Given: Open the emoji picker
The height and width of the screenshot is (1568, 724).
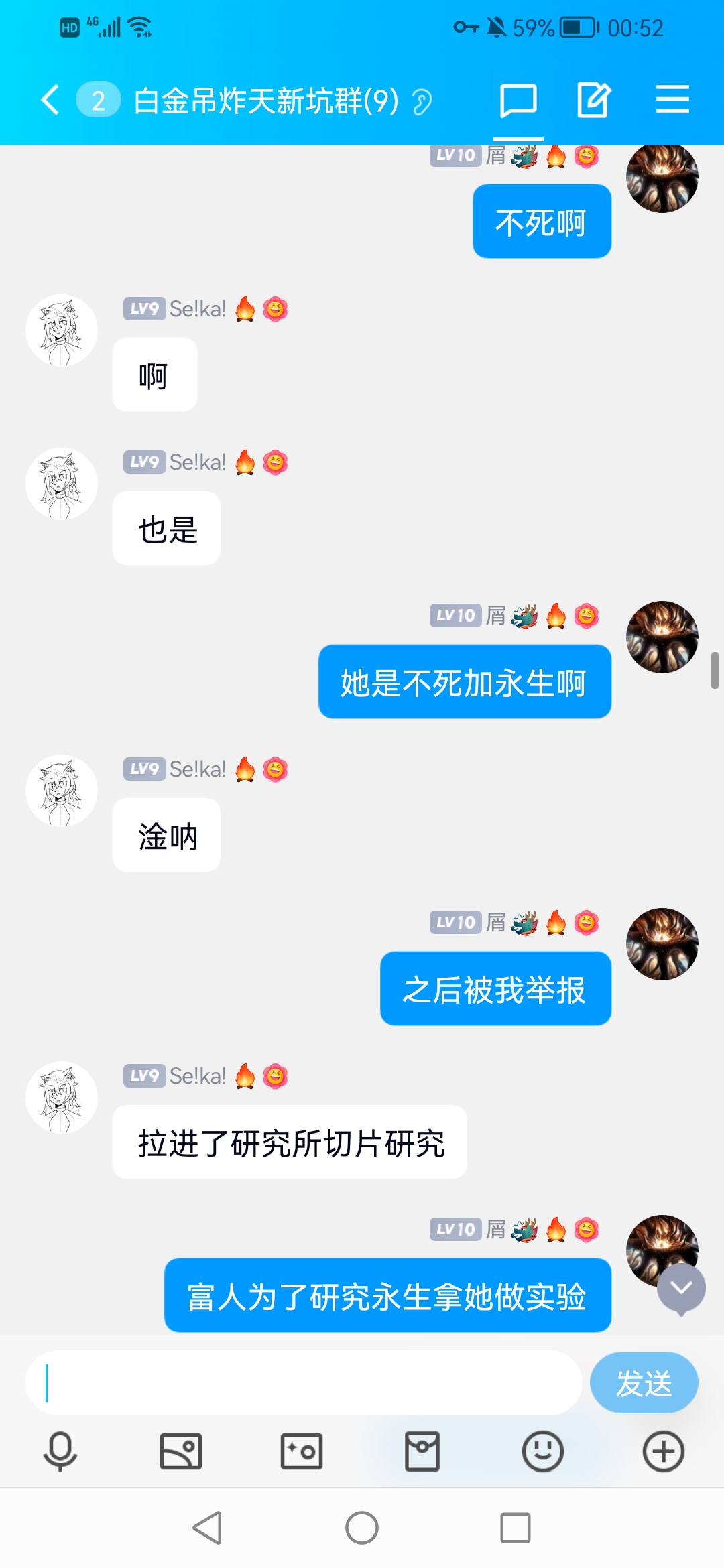Looking at the screenshot, I should (x=543, y=1451).
